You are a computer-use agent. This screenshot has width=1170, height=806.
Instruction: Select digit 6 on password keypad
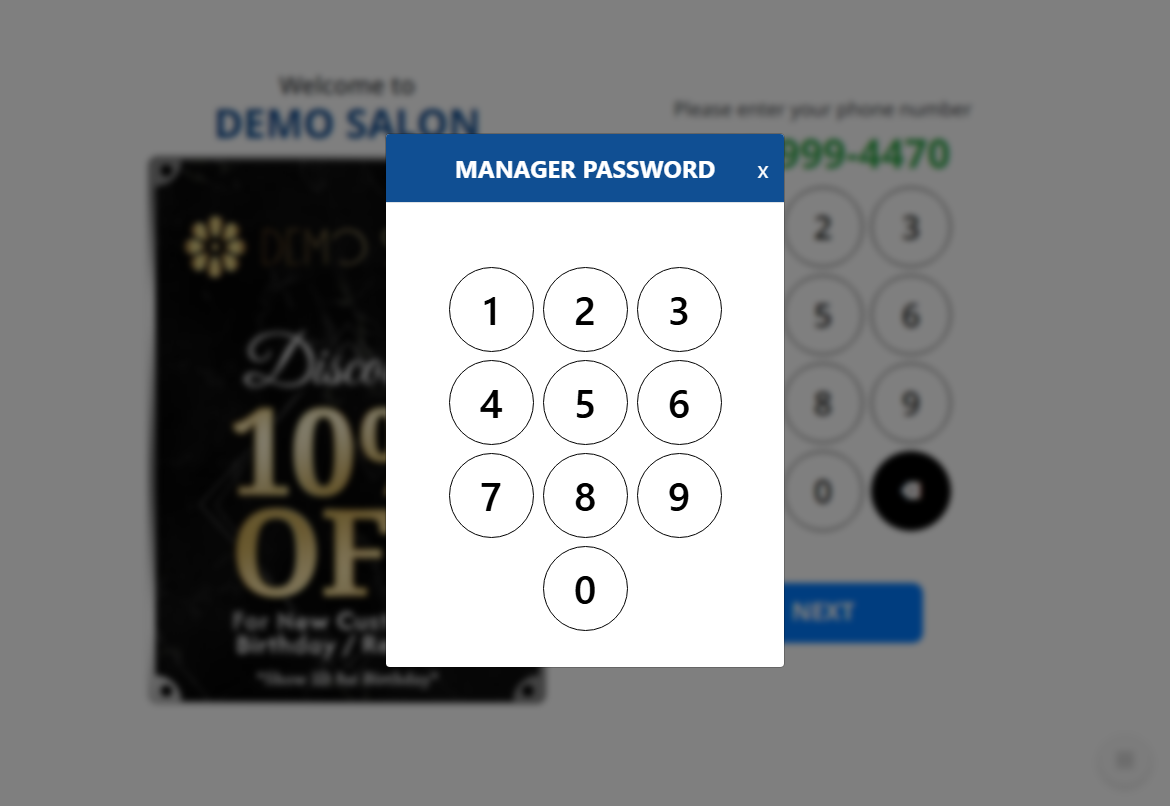click(x=679, y=403)
